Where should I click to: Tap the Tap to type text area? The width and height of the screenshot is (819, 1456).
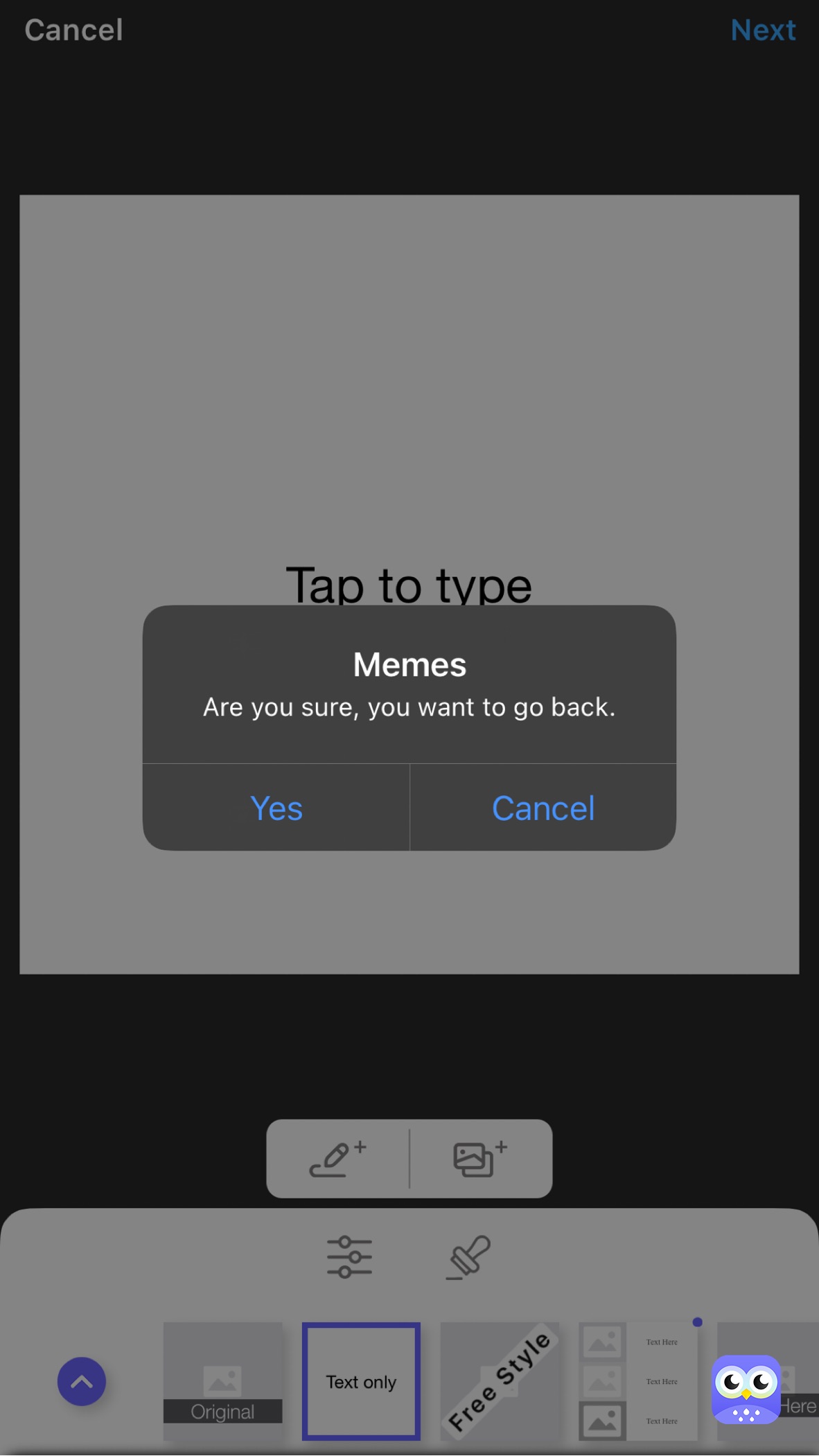pos(409,583)
